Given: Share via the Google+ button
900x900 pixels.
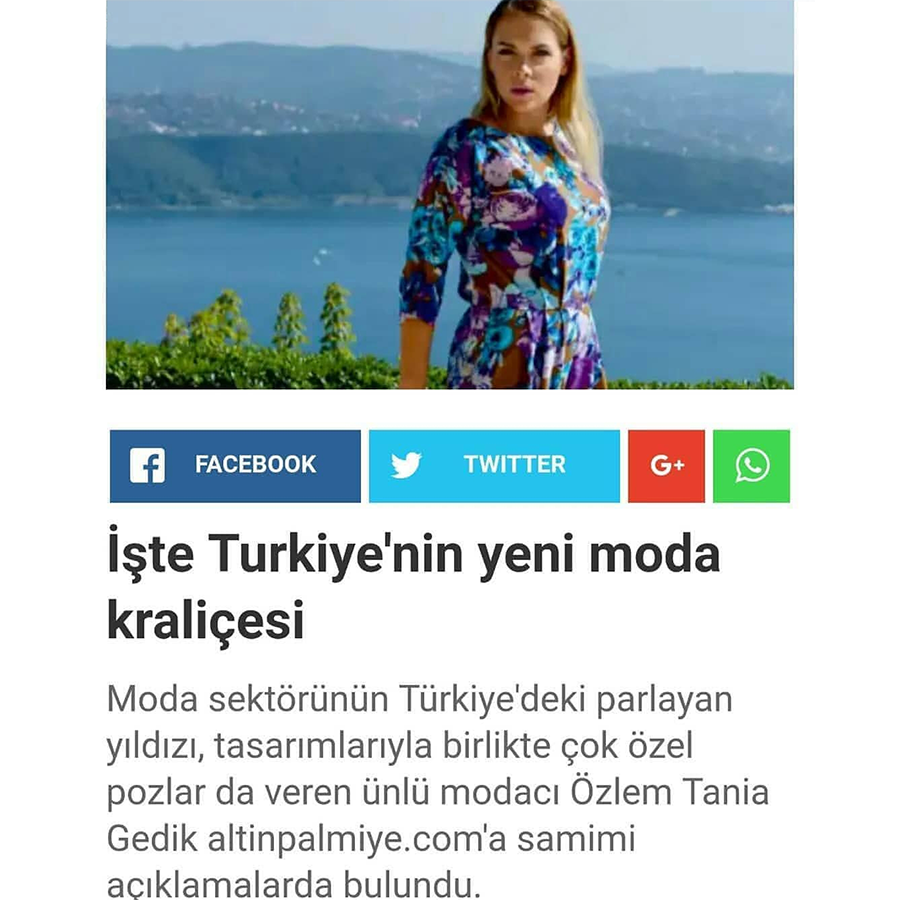Looking at the screenshot, I should tap(666, 466).
